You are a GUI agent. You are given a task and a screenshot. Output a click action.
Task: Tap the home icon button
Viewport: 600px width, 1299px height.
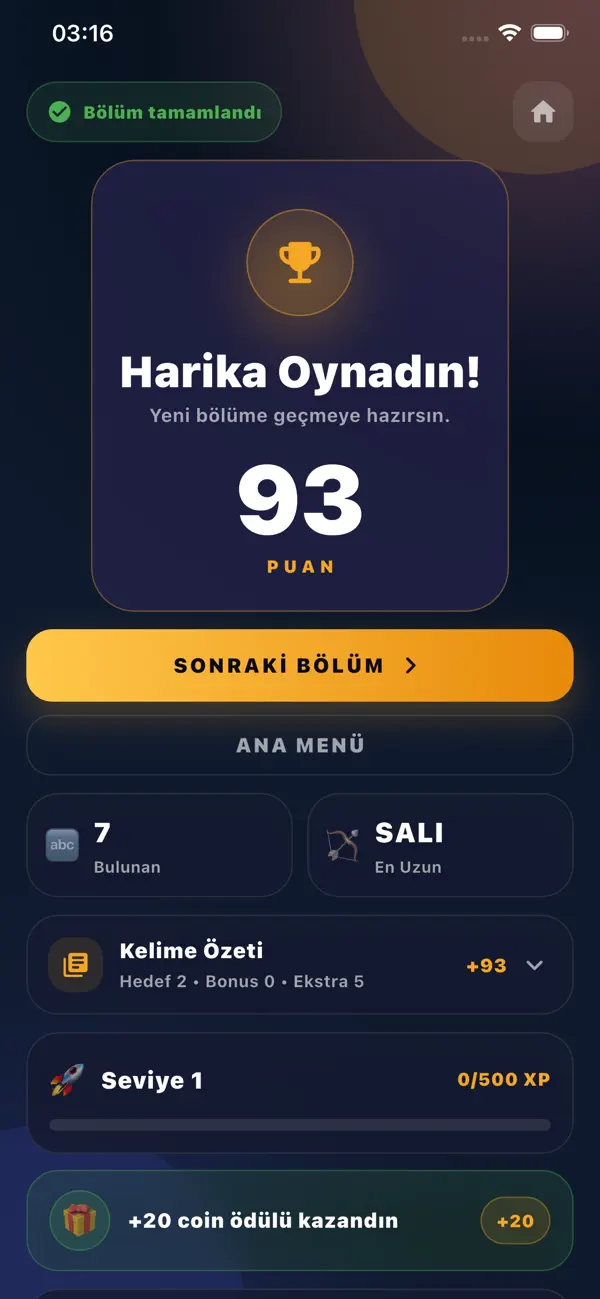tap(543, 112)
